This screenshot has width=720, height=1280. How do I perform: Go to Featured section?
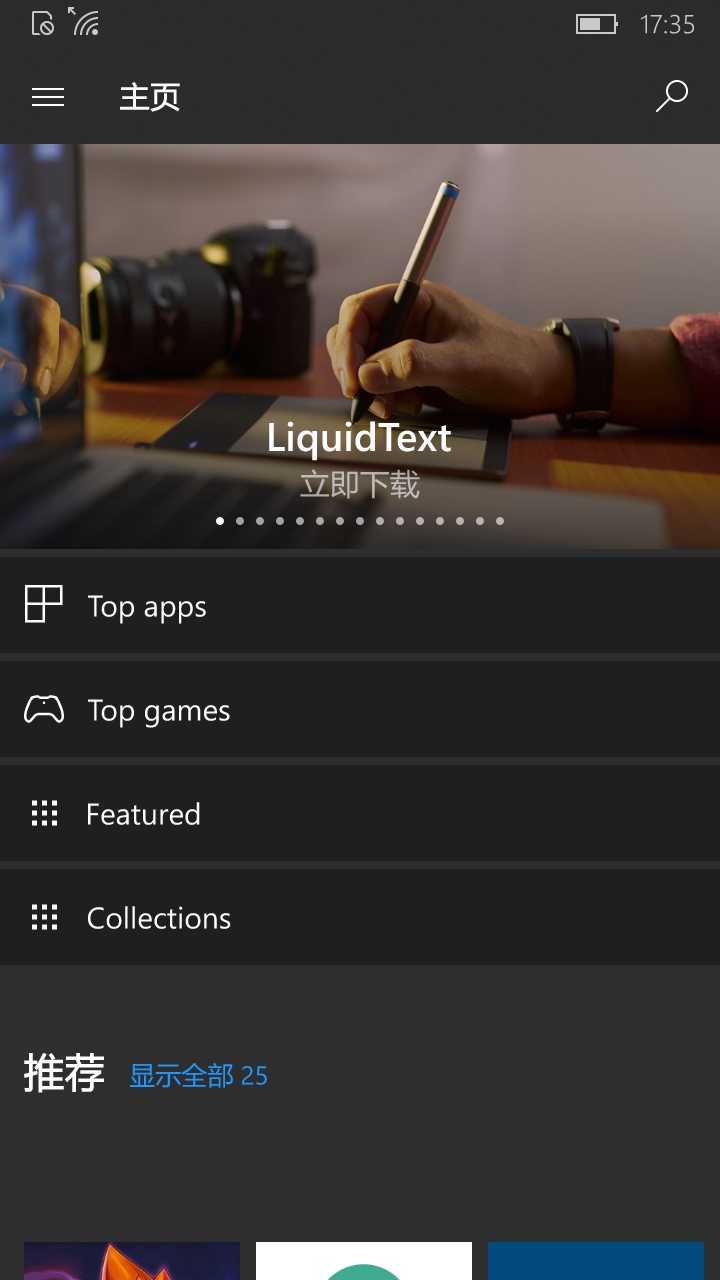point(360,813)
